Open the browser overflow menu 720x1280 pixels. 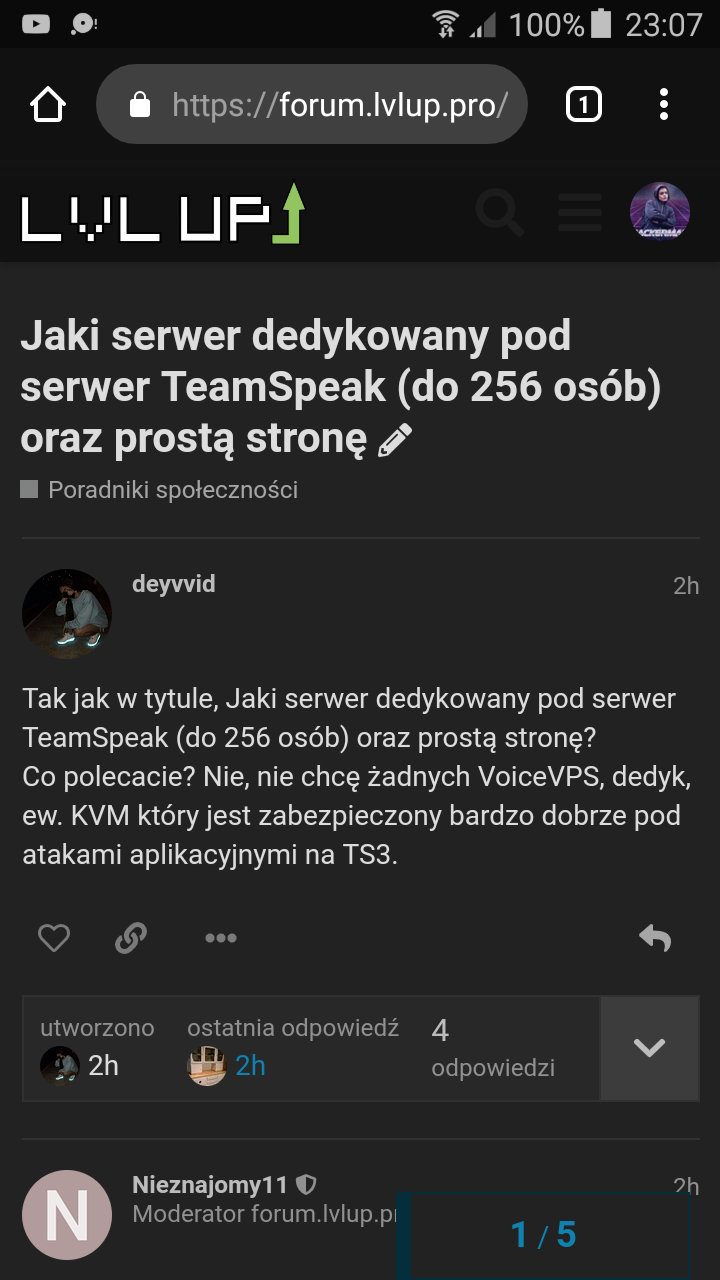tap(664, 104)
